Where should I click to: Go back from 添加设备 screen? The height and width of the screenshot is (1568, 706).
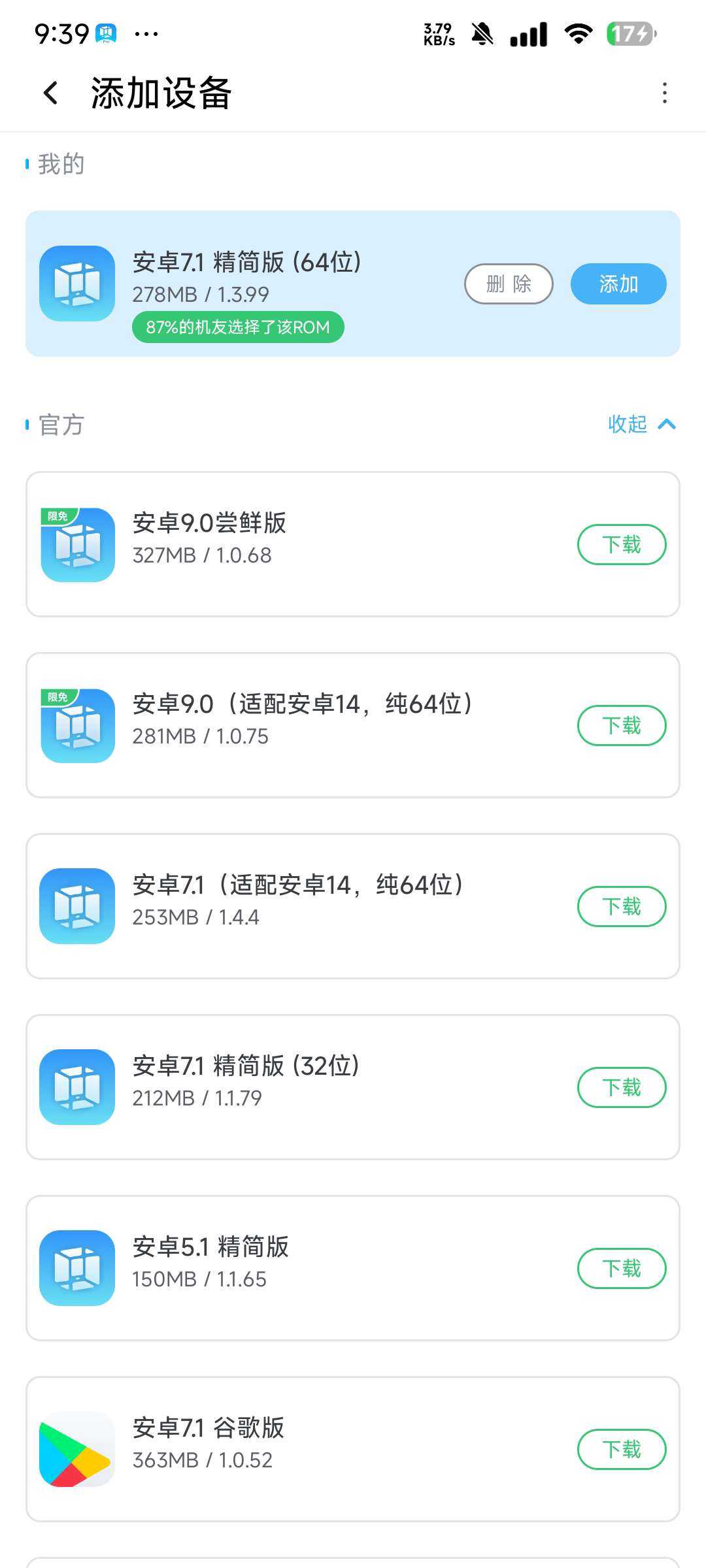pos(51,93)
